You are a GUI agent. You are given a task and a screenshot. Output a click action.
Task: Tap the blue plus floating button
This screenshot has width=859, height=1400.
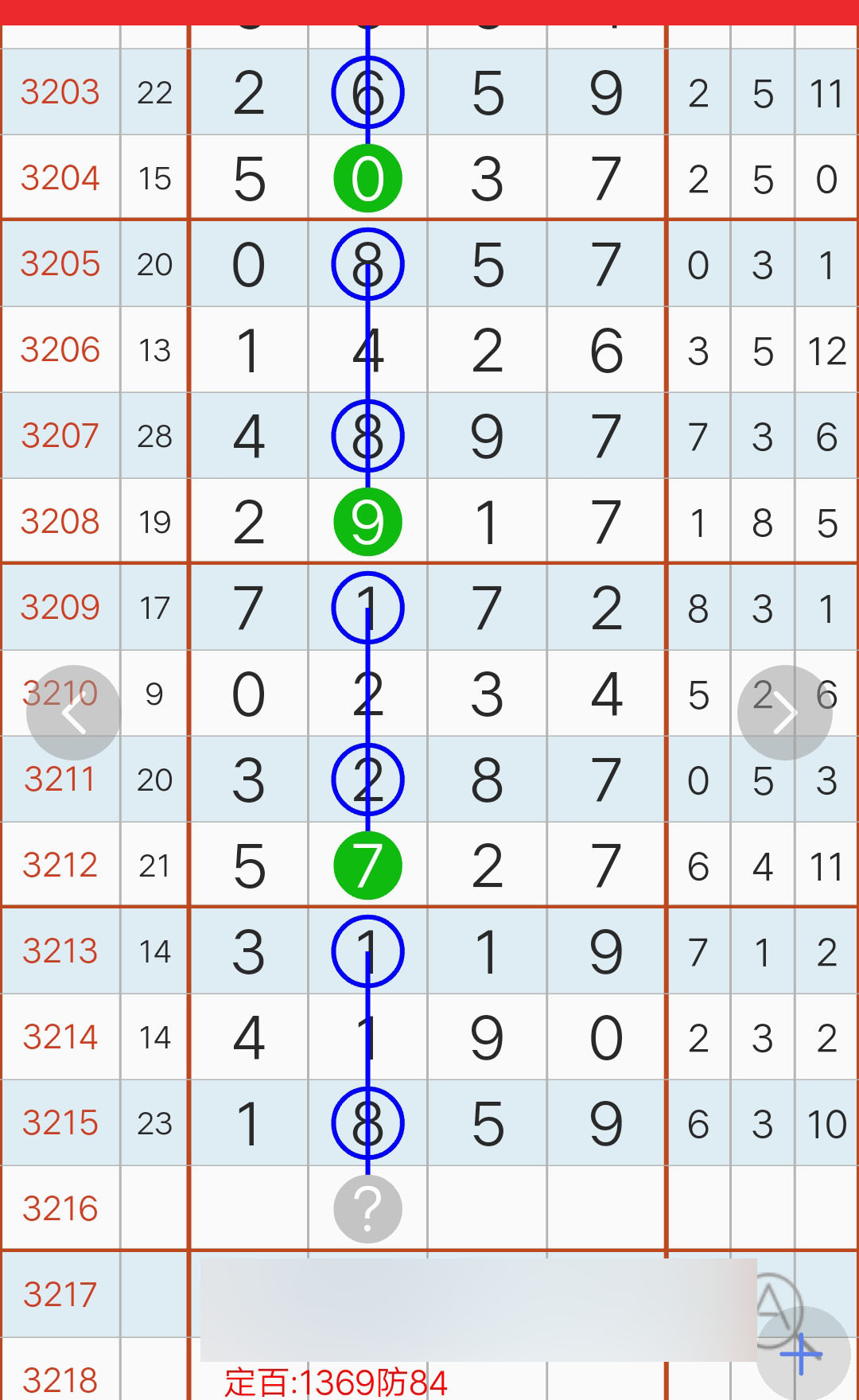[x=803, y=1354]
